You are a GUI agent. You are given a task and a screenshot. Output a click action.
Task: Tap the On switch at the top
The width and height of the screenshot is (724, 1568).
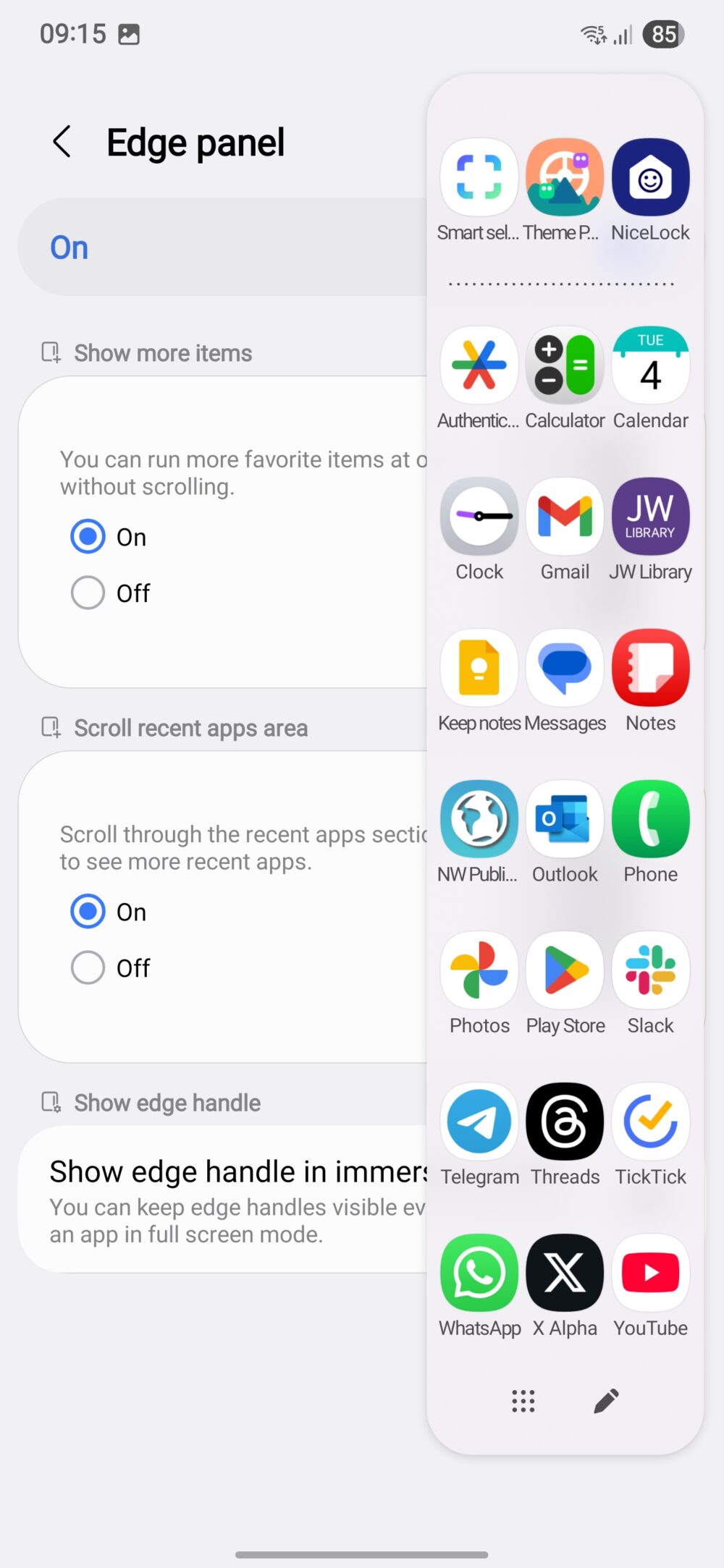(69, 247)
